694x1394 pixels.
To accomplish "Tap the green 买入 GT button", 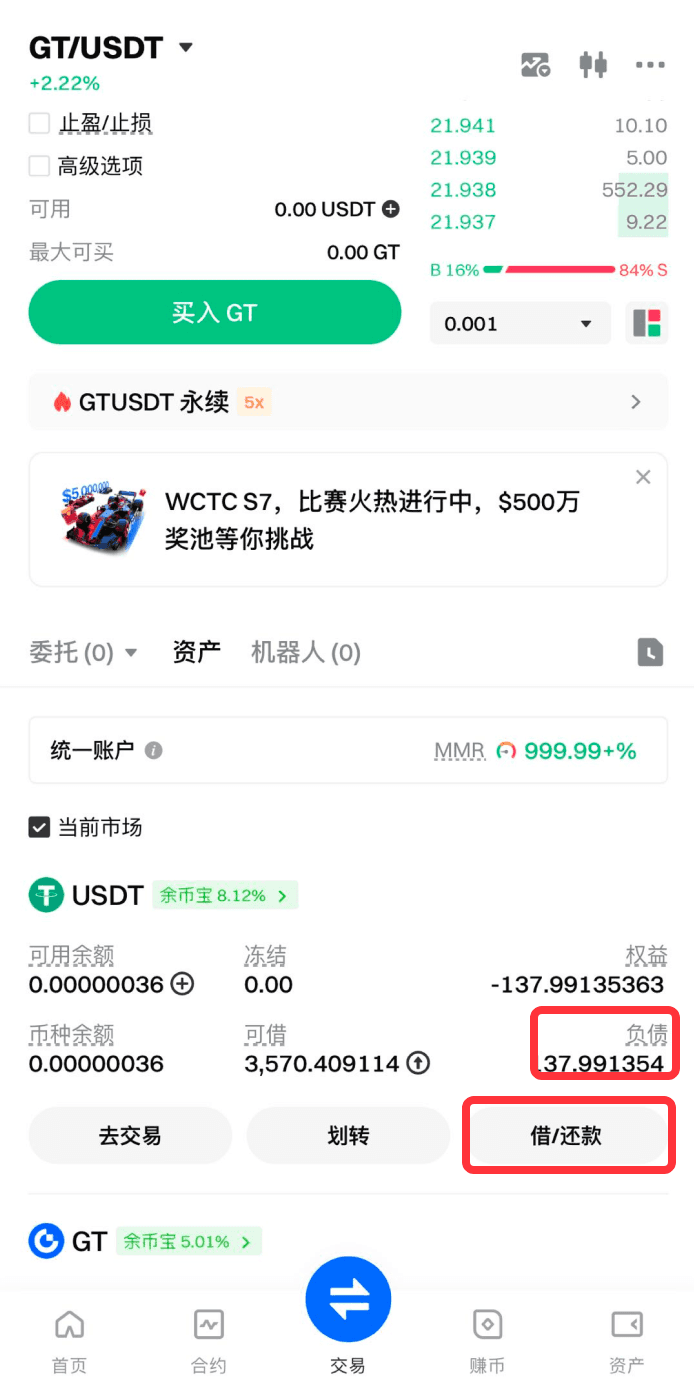I will tap(214, 312).
